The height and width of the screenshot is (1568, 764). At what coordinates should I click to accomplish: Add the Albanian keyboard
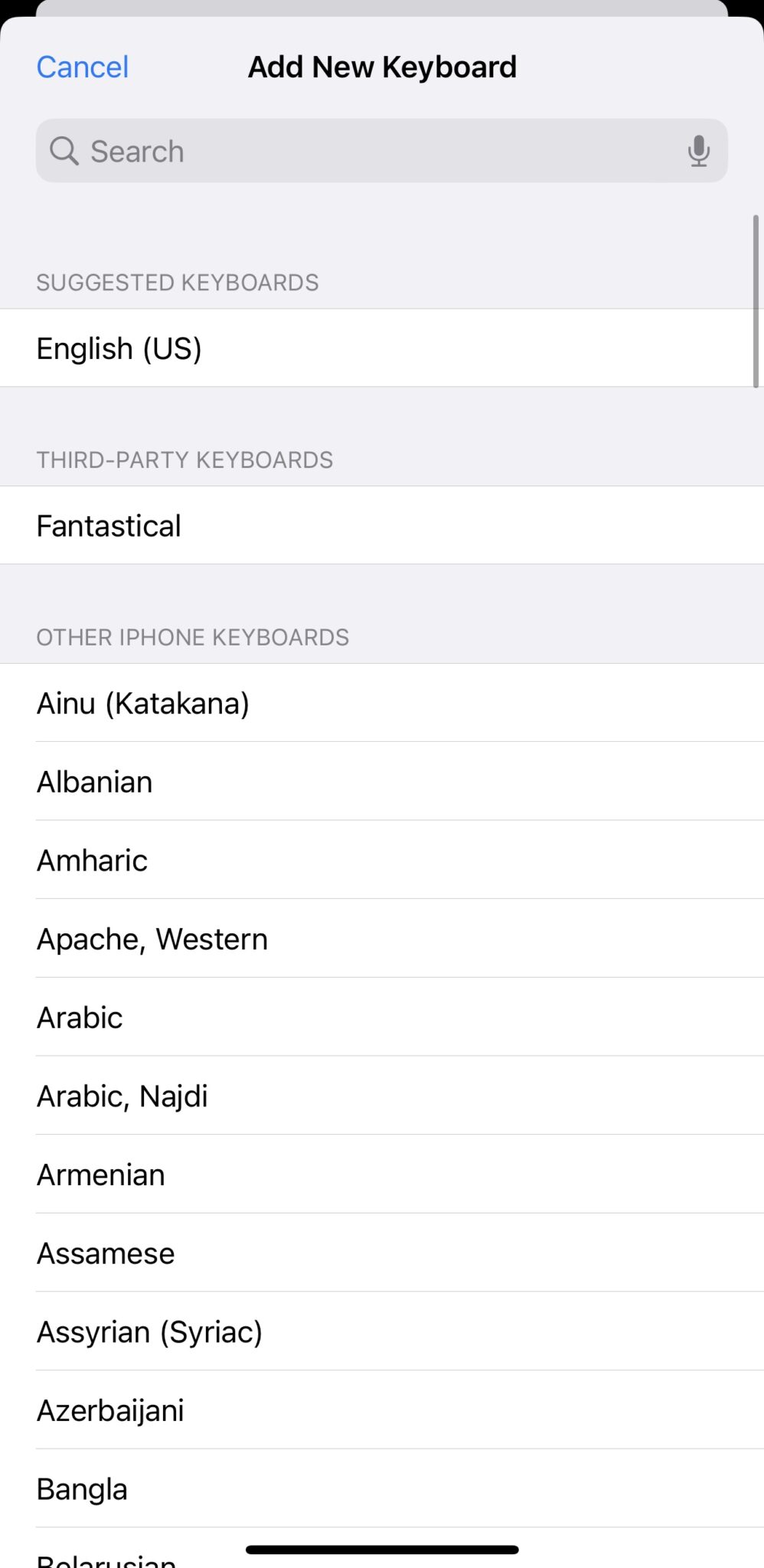382,782
